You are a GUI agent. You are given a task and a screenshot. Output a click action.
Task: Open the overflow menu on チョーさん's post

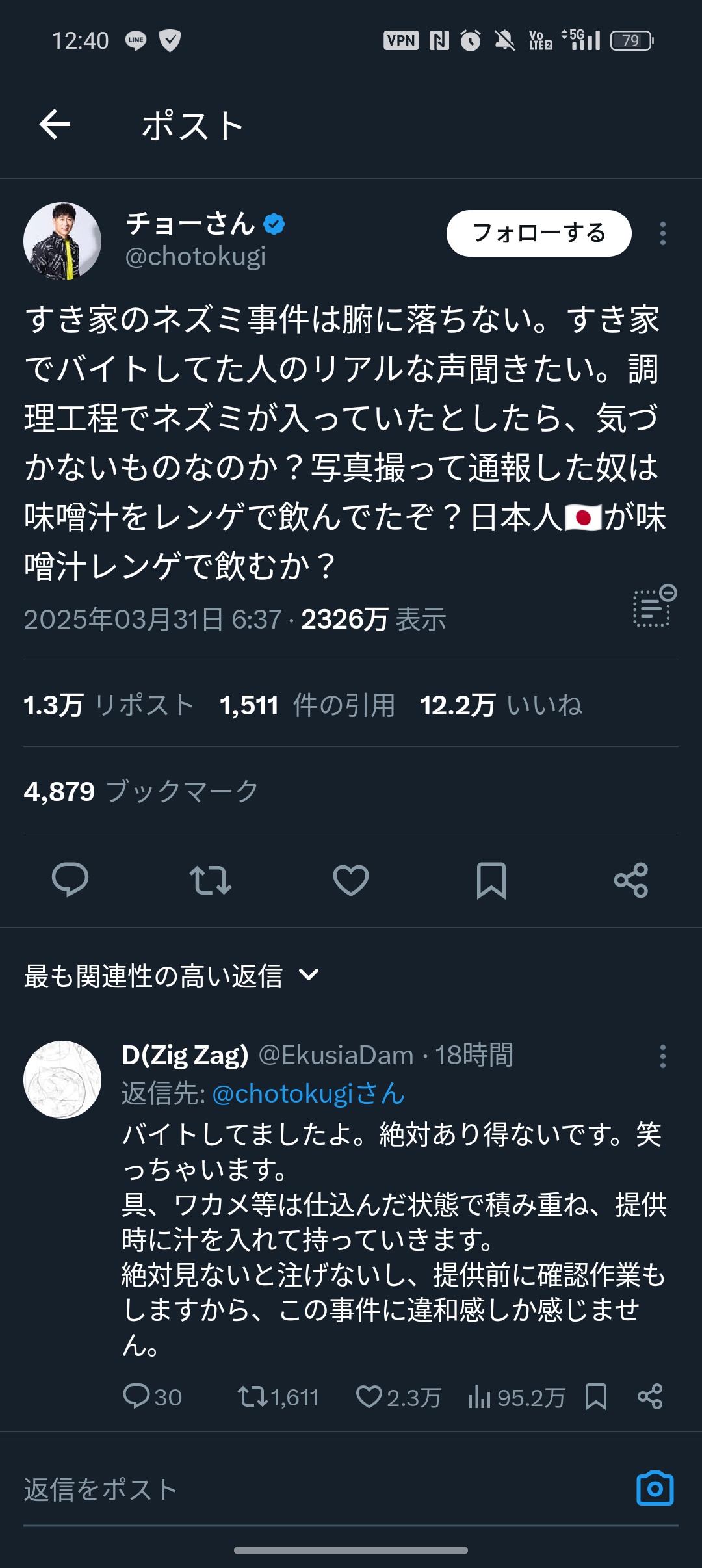pyautogui.click(x=662, y=233)
